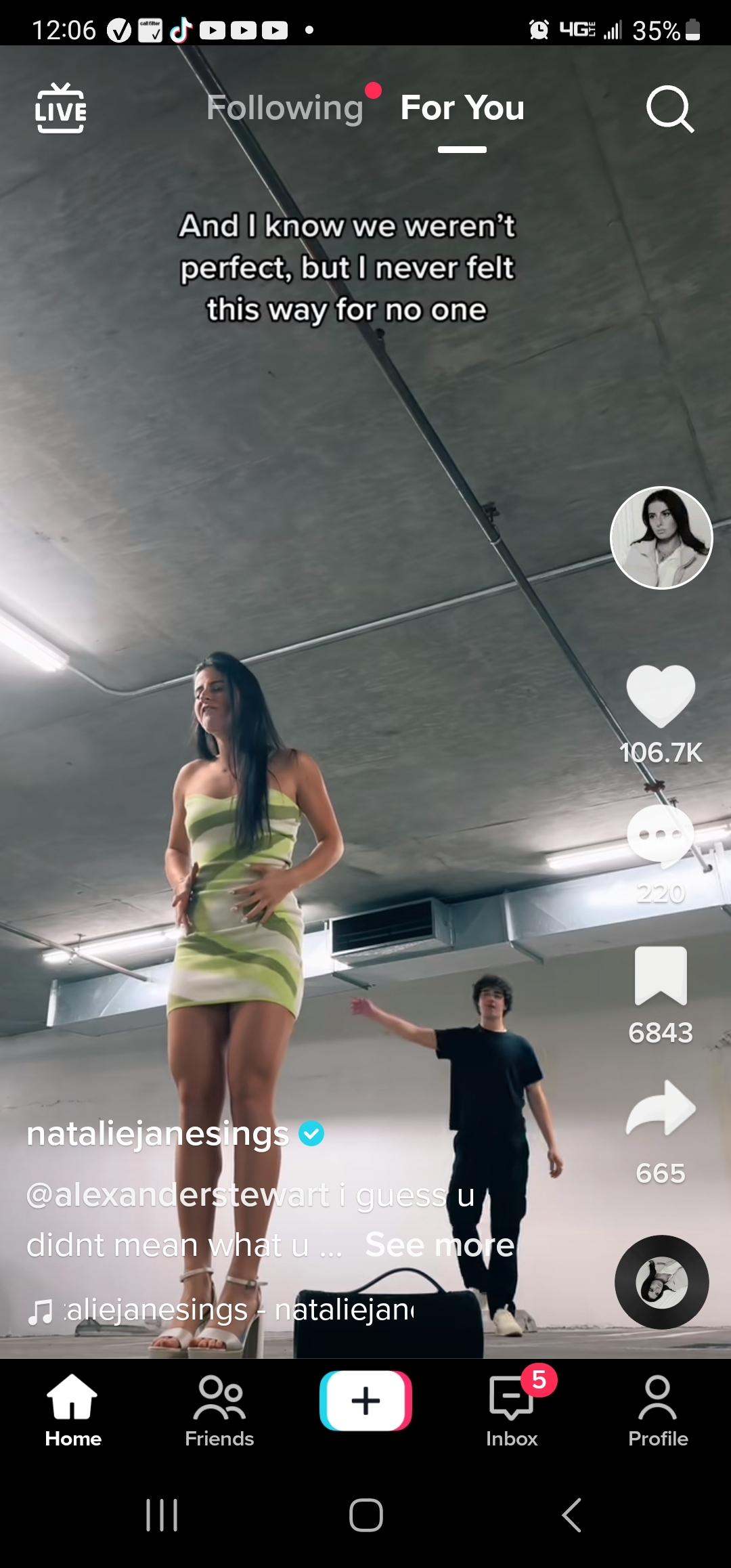Tap the @alexanderstewart mention
This screenshot has width=731, height=1568.
(x=177, y=1195)
